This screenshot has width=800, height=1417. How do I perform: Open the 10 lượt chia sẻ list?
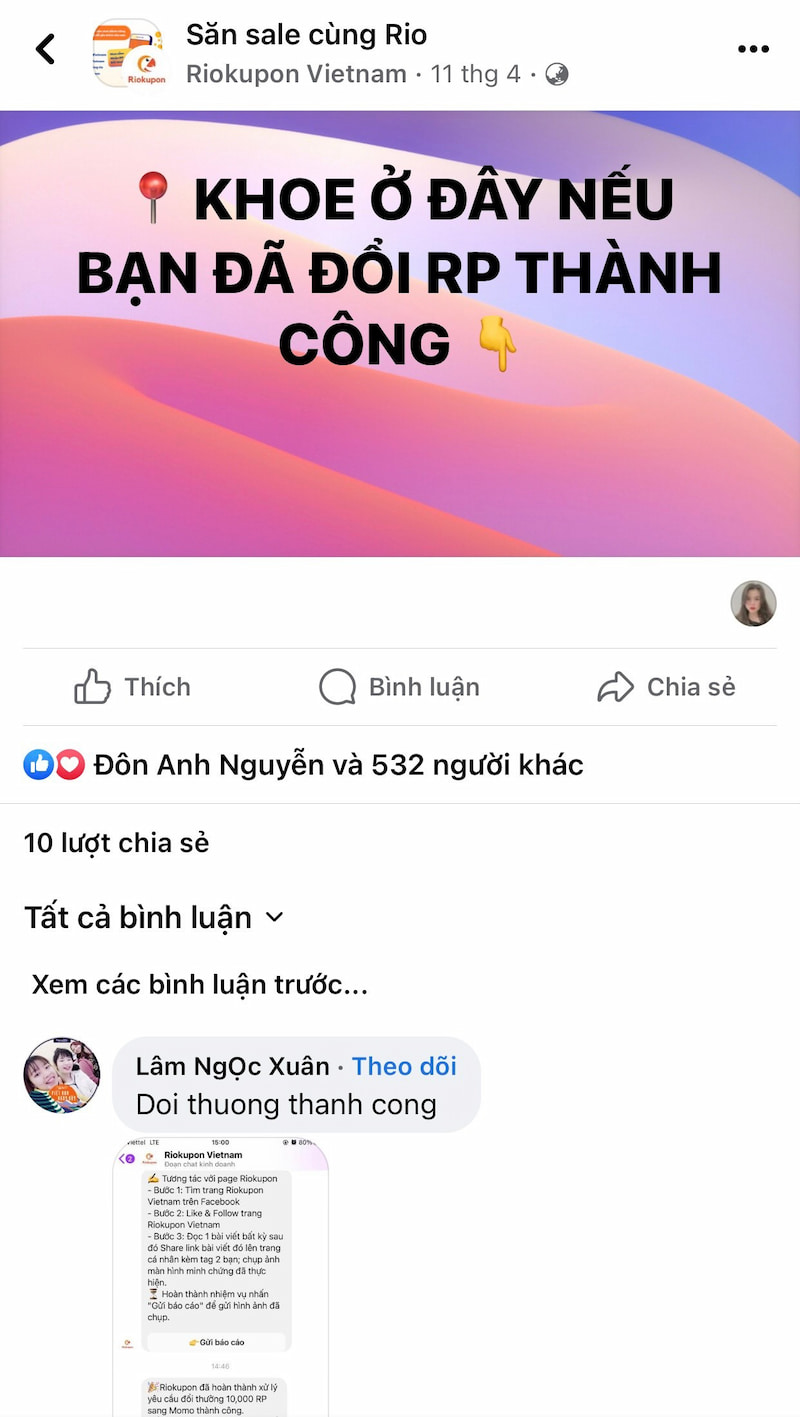117,843
